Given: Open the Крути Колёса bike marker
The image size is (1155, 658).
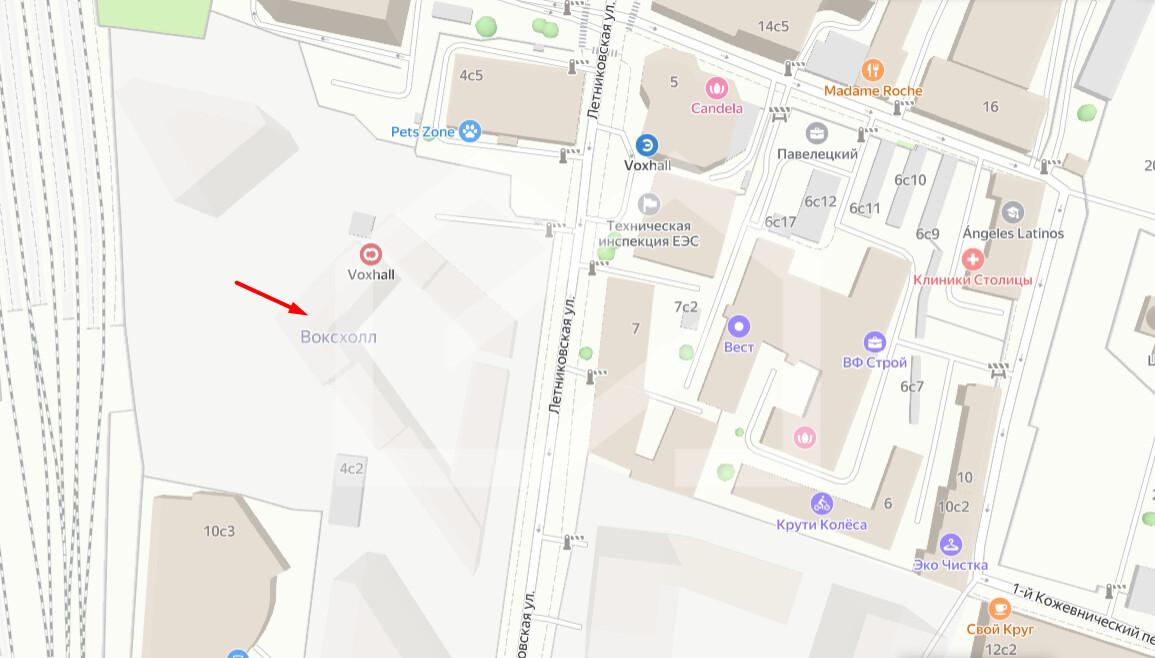Looking at the screenshot, I should tap(821, 503).
